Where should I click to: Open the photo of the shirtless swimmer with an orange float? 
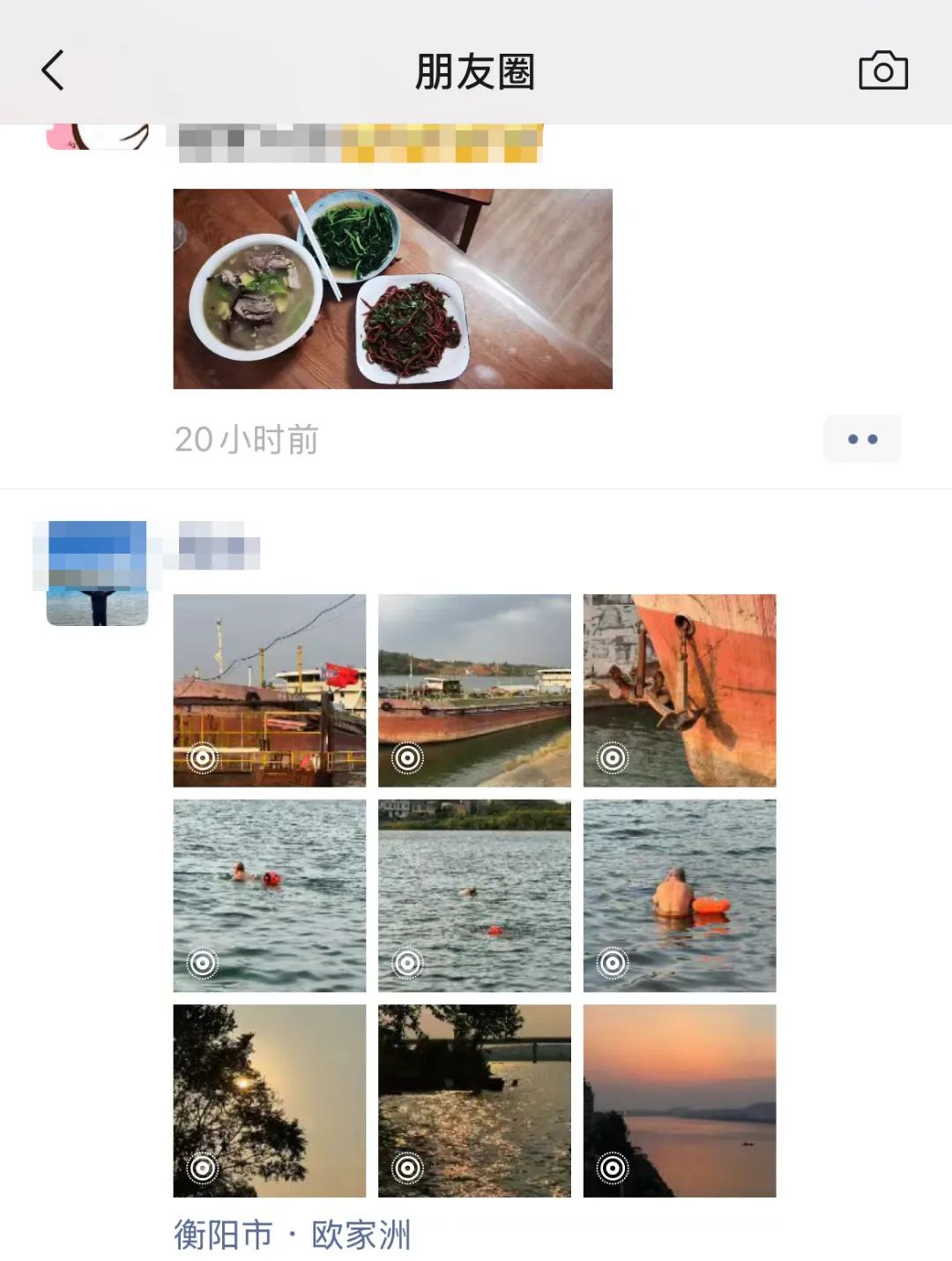tap(680, 895)
